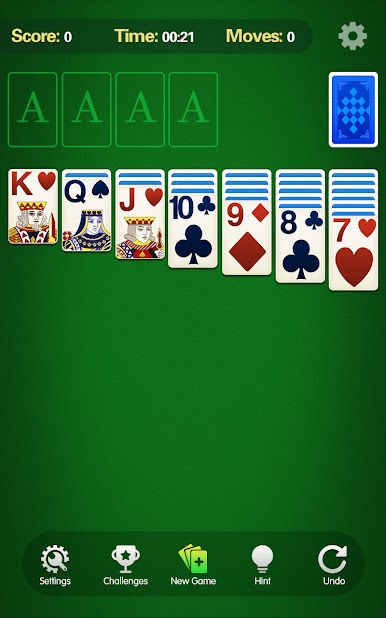This screenshot has width=386, height=618.
Task: Tap the 7 of Hearts card
Action: click(x=353, y=253)
